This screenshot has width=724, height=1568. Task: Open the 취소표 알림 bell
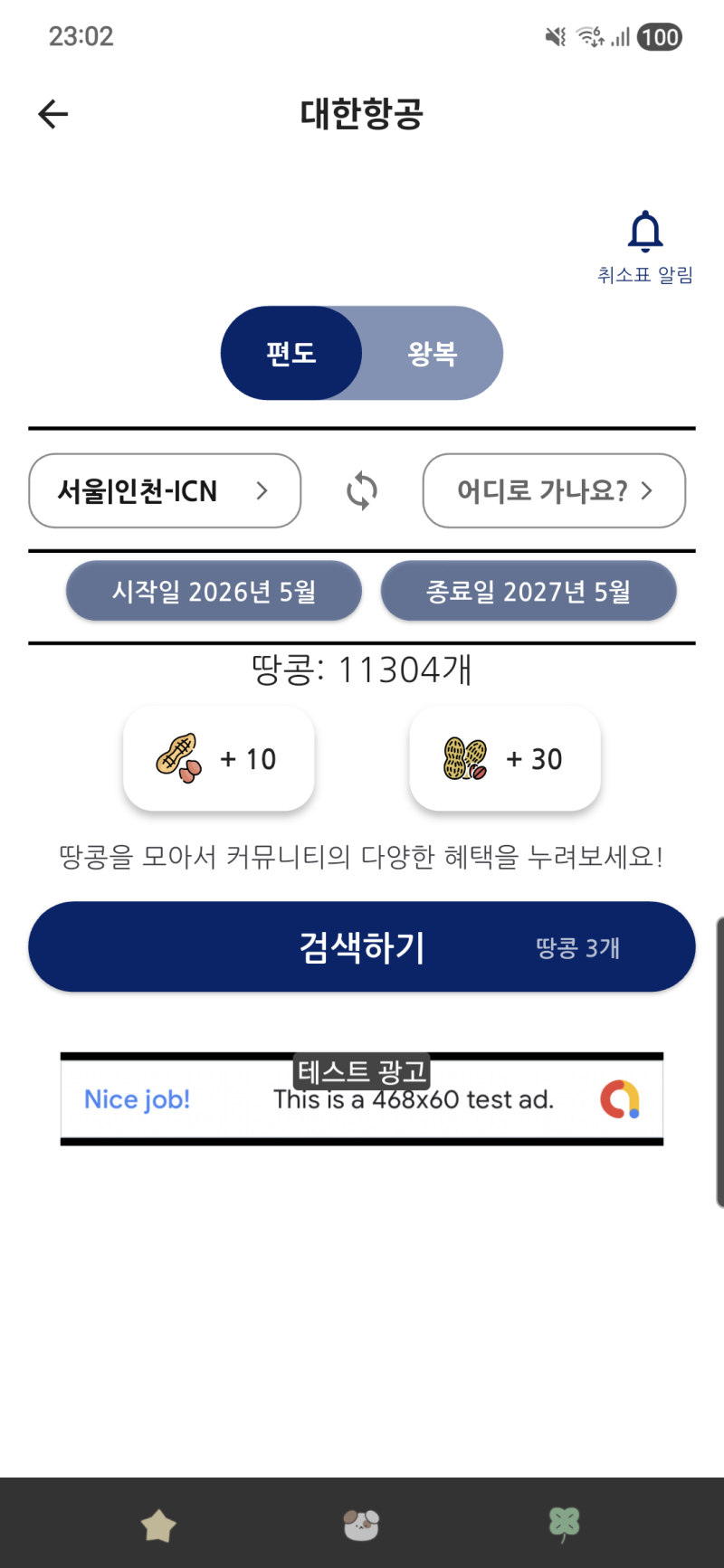tap(645, 246)
